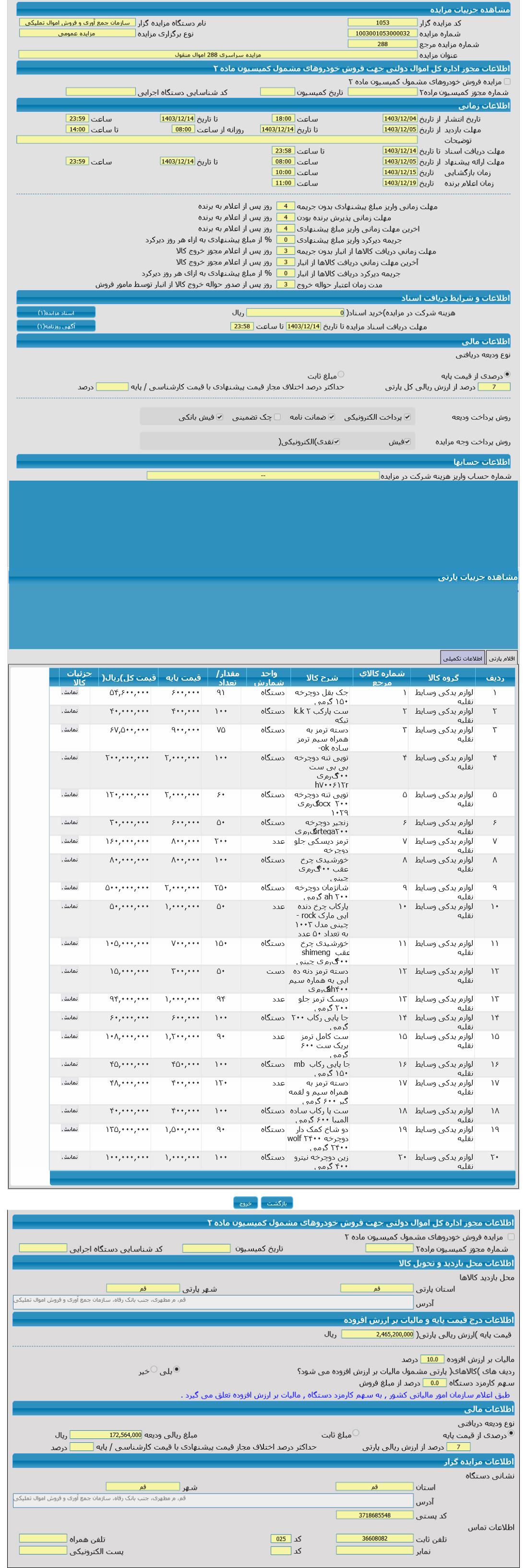
Task: Select the مبلغ ثابت radio in the top اطلاعات مالی section
Action: [341, 375]
